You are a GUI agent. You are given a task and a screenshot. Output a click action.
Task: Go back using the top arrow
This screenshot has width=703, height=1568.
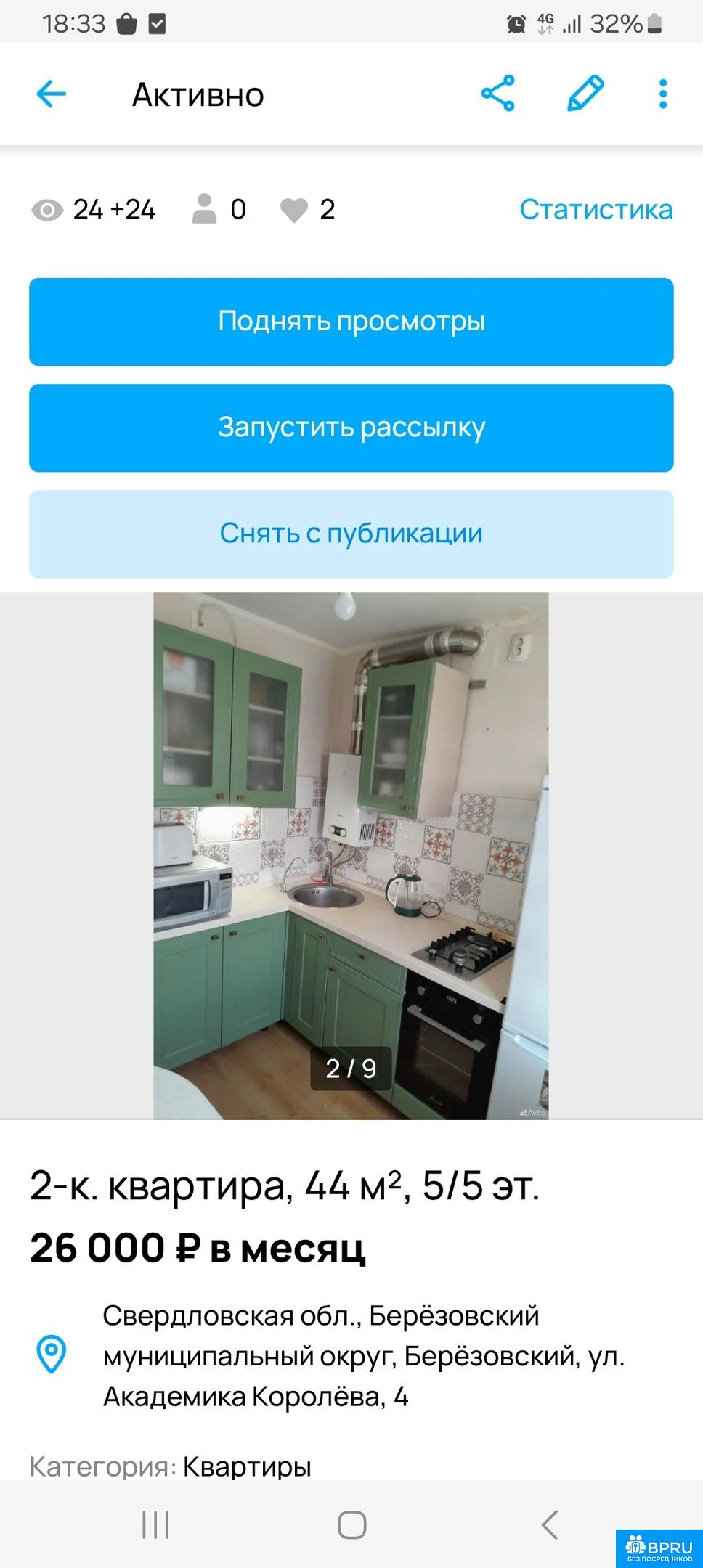51,94
